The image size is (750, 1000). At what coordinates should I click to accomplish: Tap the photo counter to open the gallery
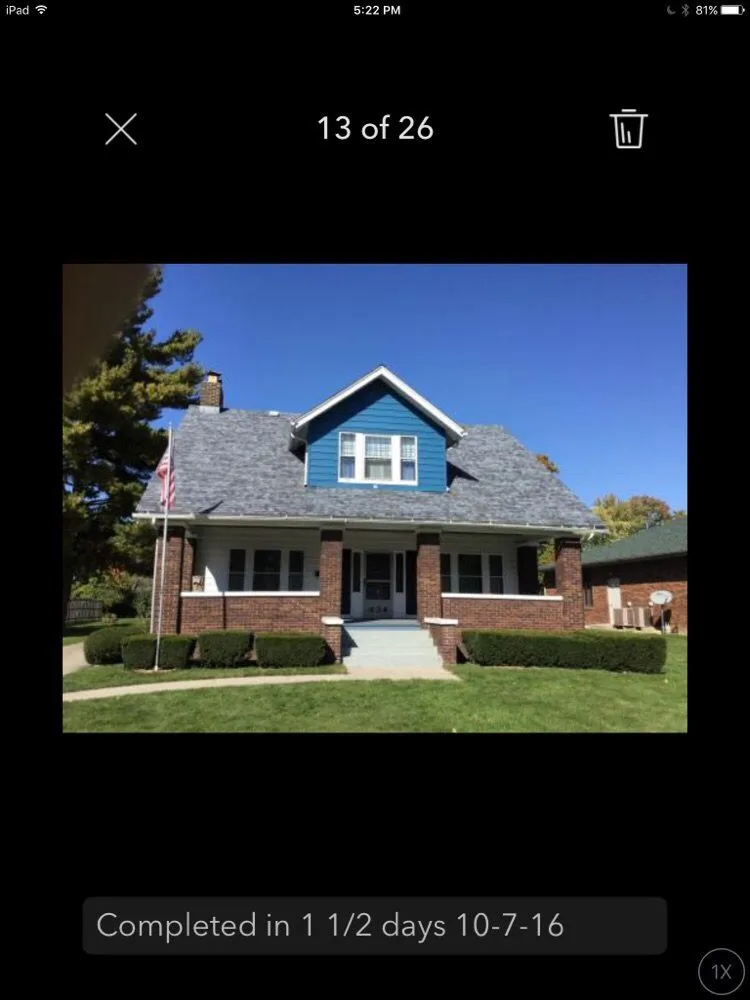tap(374, 128)
